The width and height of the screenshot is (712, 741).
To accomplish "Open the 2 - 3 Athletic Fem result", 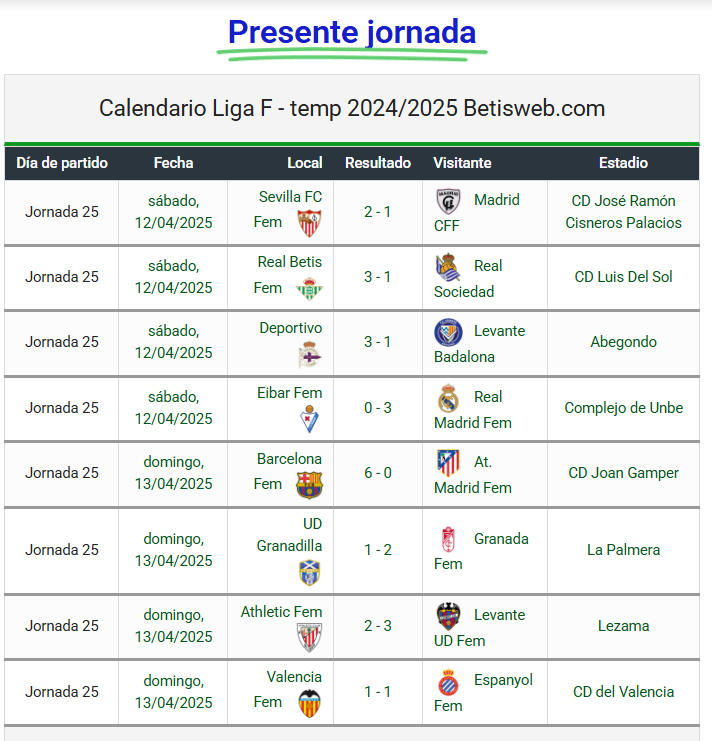I will click(378, 626).
